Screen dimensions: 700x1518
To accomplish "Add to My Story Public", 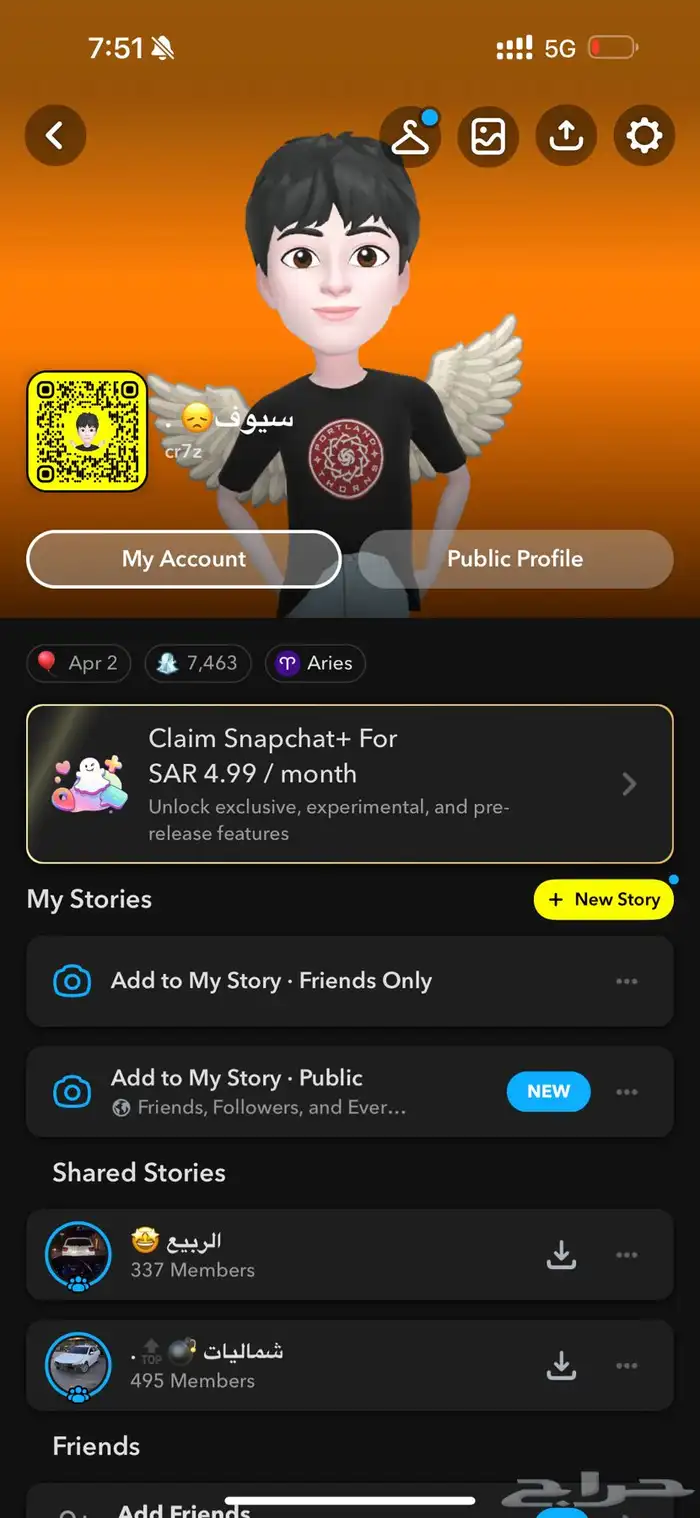I will 260,1091.
